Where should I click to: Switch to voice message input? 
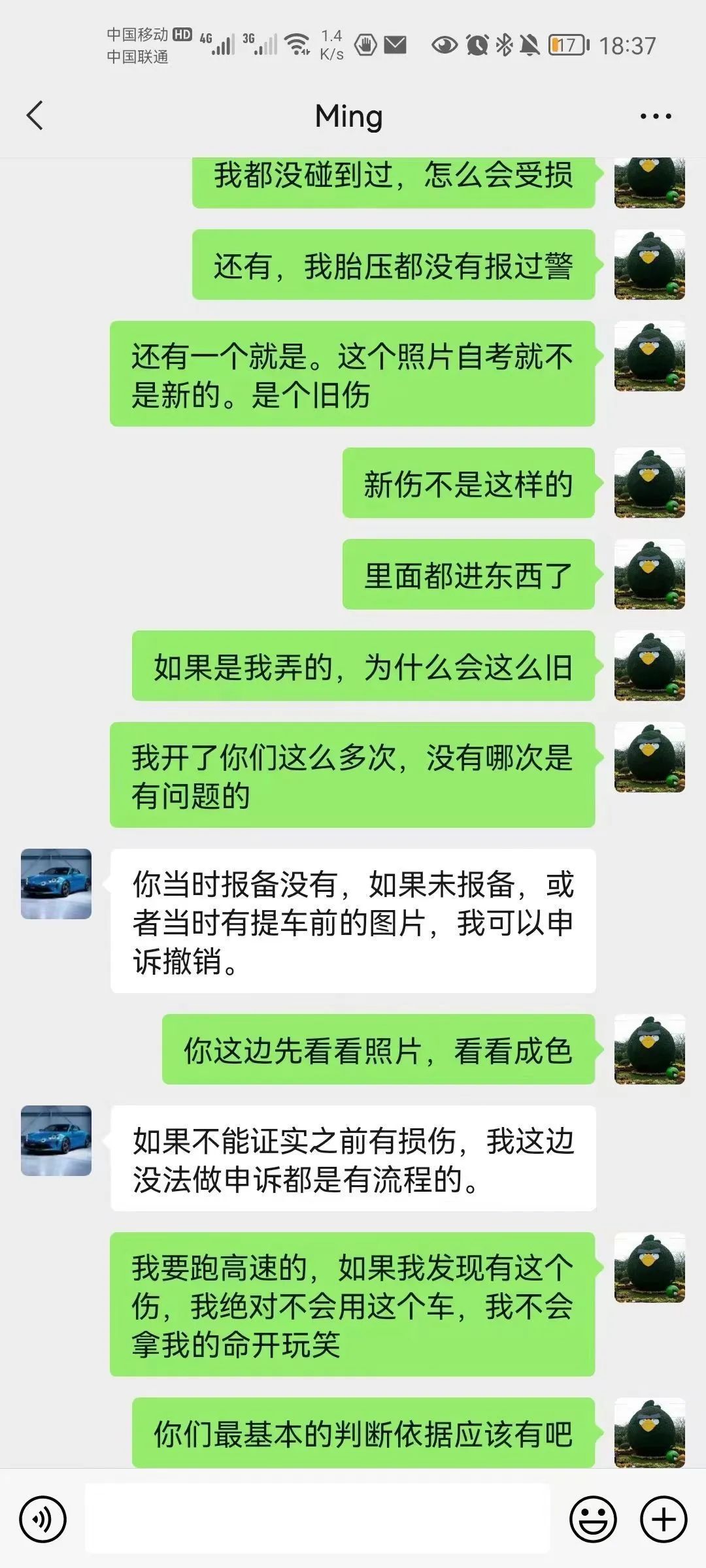click(x=43, y=1520)
